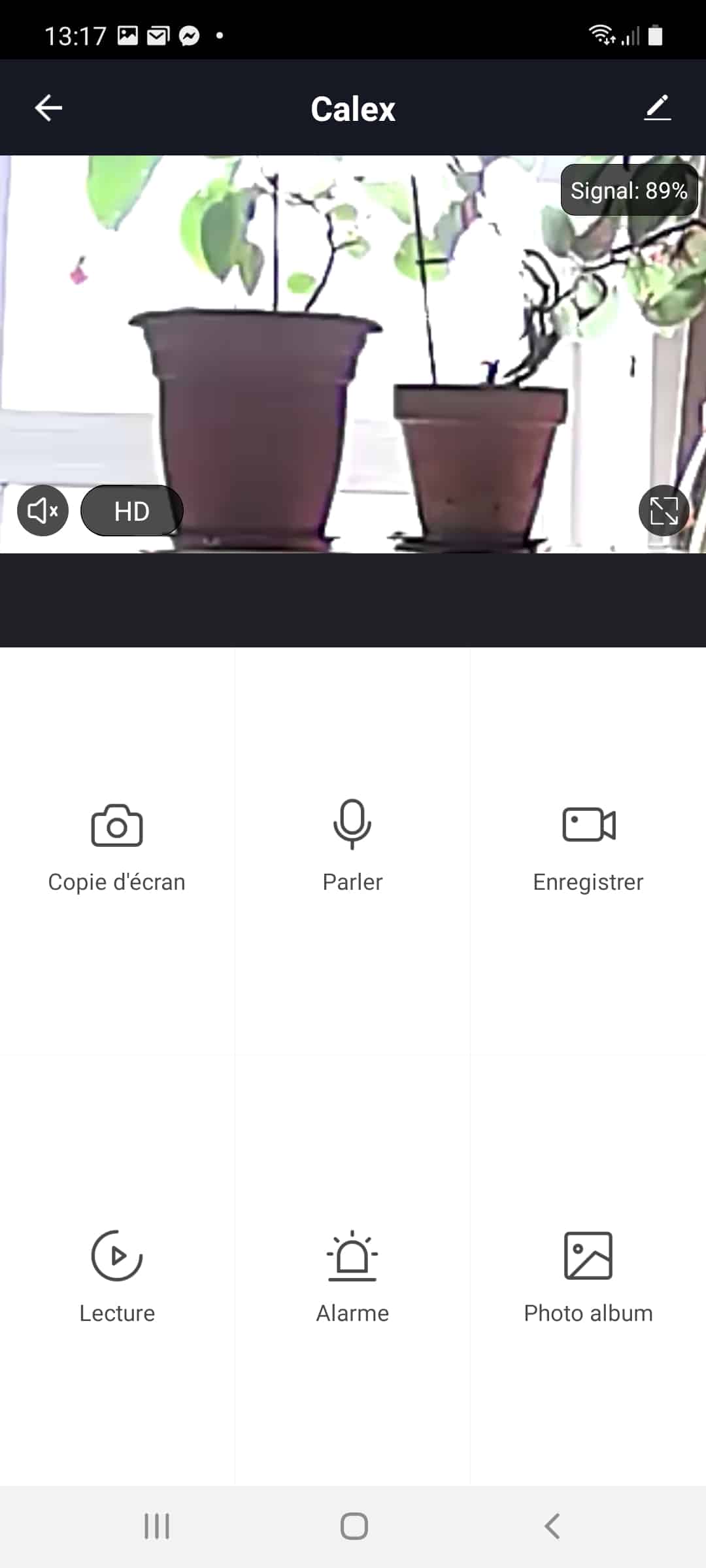The image size is (706, 1568).
Task: Open Lecture playback
Action: (x=117, y=1277)
